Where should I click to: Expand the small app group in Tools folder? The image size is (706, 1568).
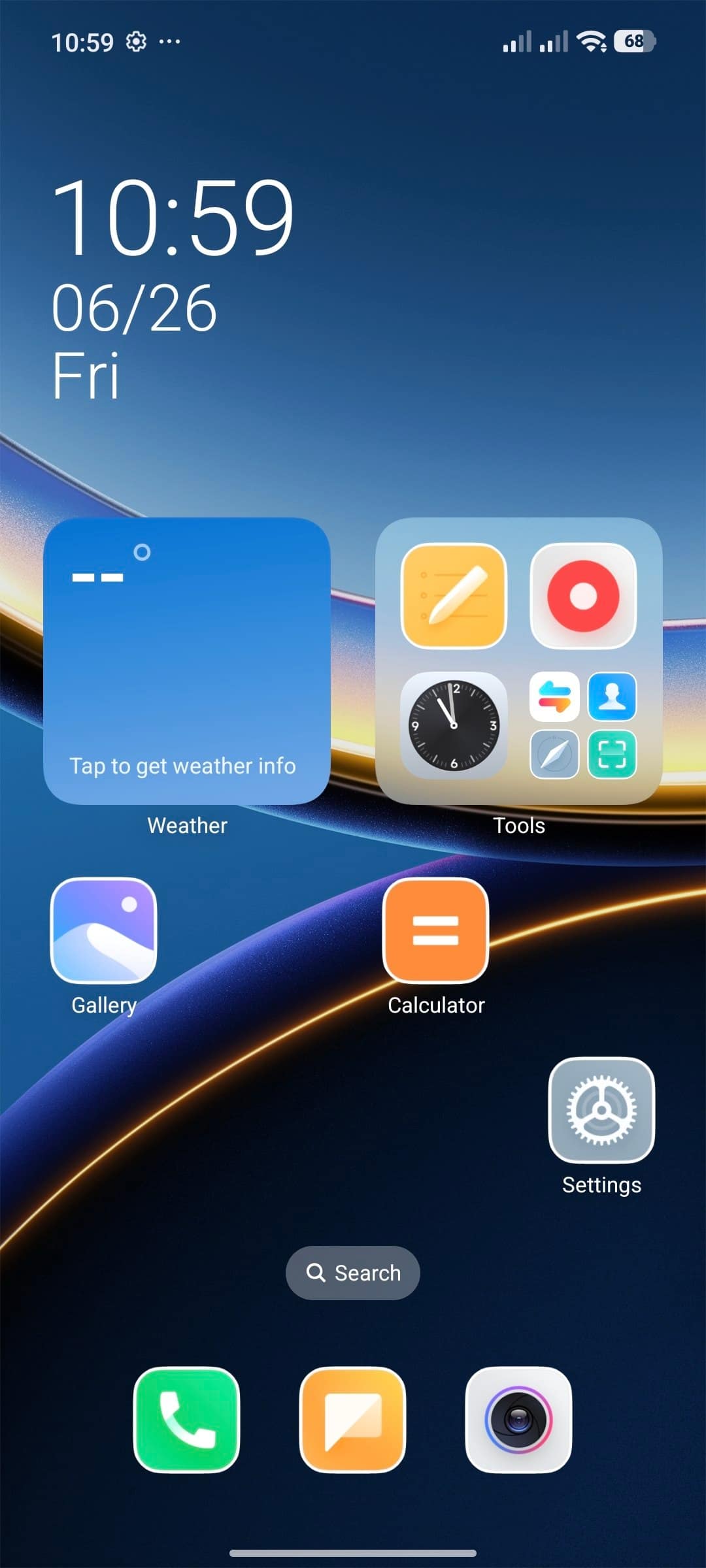tap(583, 725)
